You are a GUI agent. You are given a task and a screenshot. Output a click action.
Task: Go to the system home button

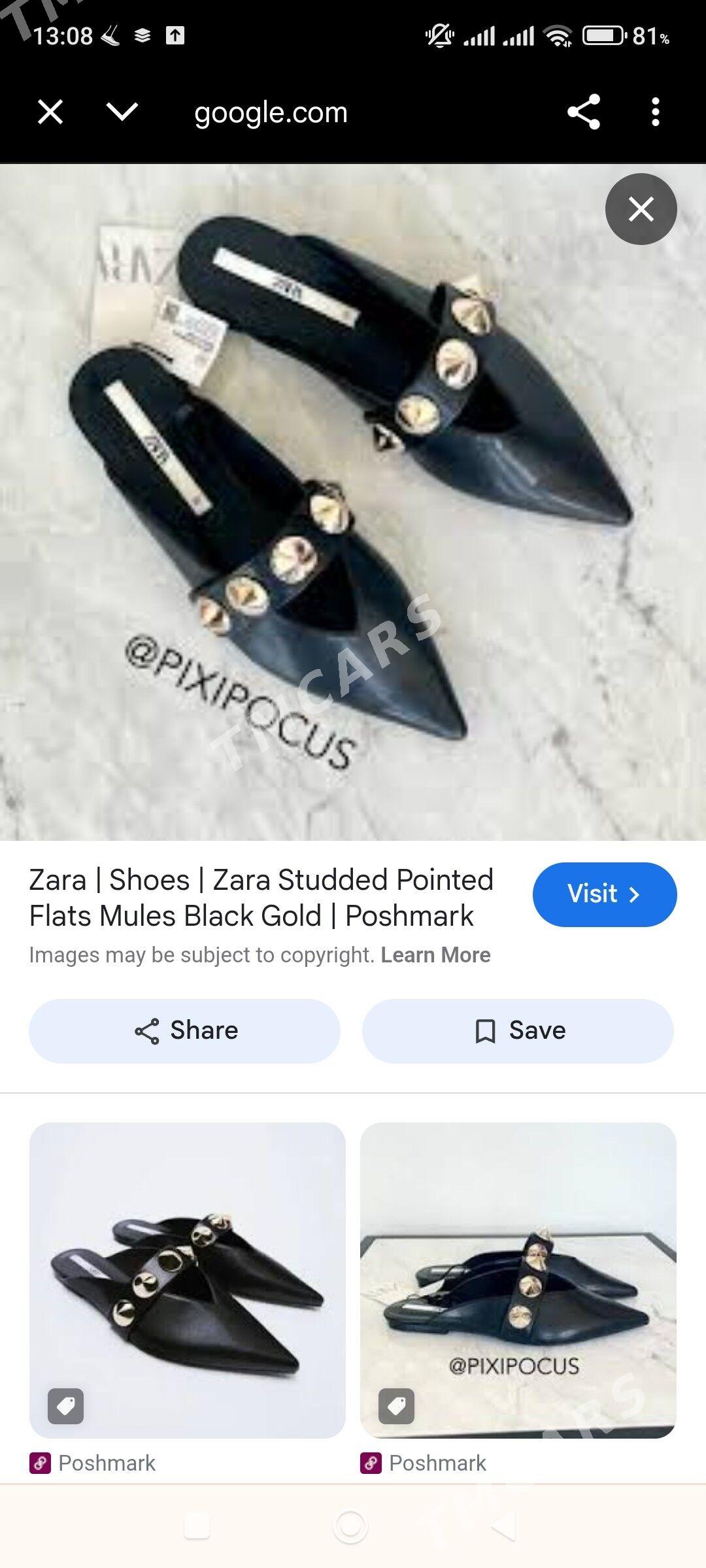(351, 1527)
